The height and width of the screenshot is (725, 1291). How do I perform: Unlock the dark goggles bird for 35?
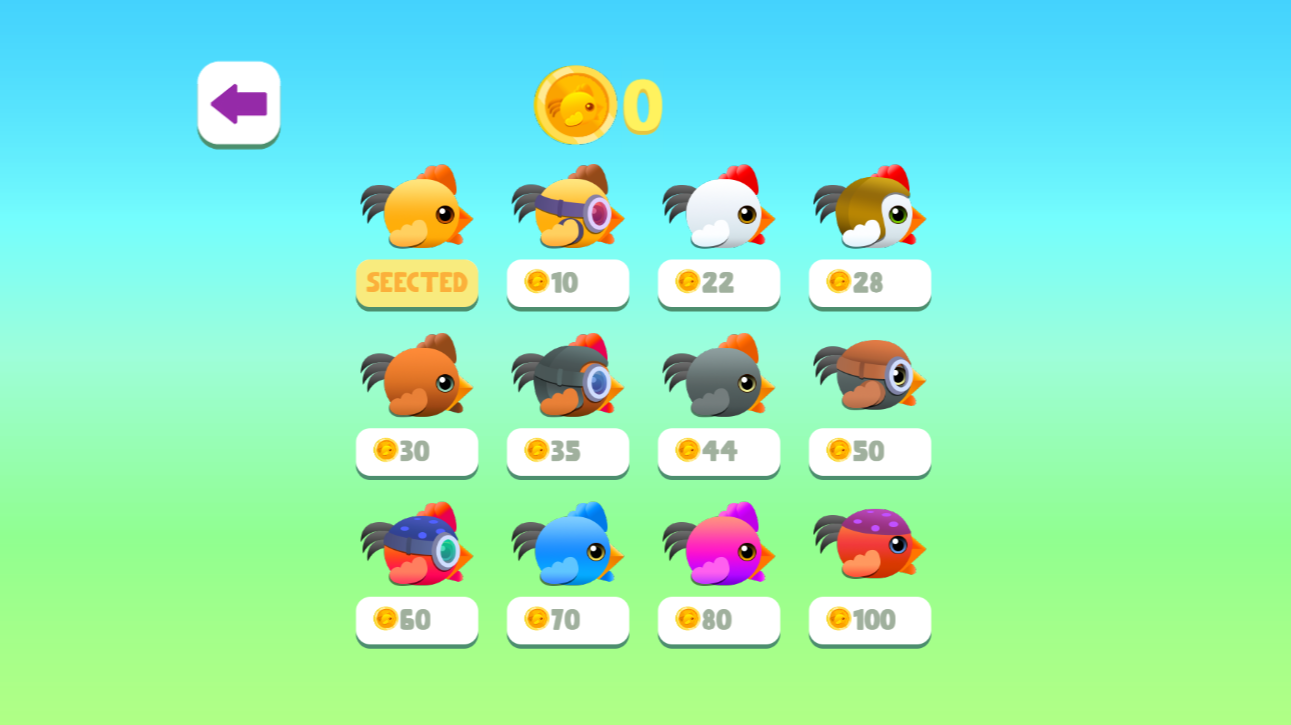click(567, 452)
